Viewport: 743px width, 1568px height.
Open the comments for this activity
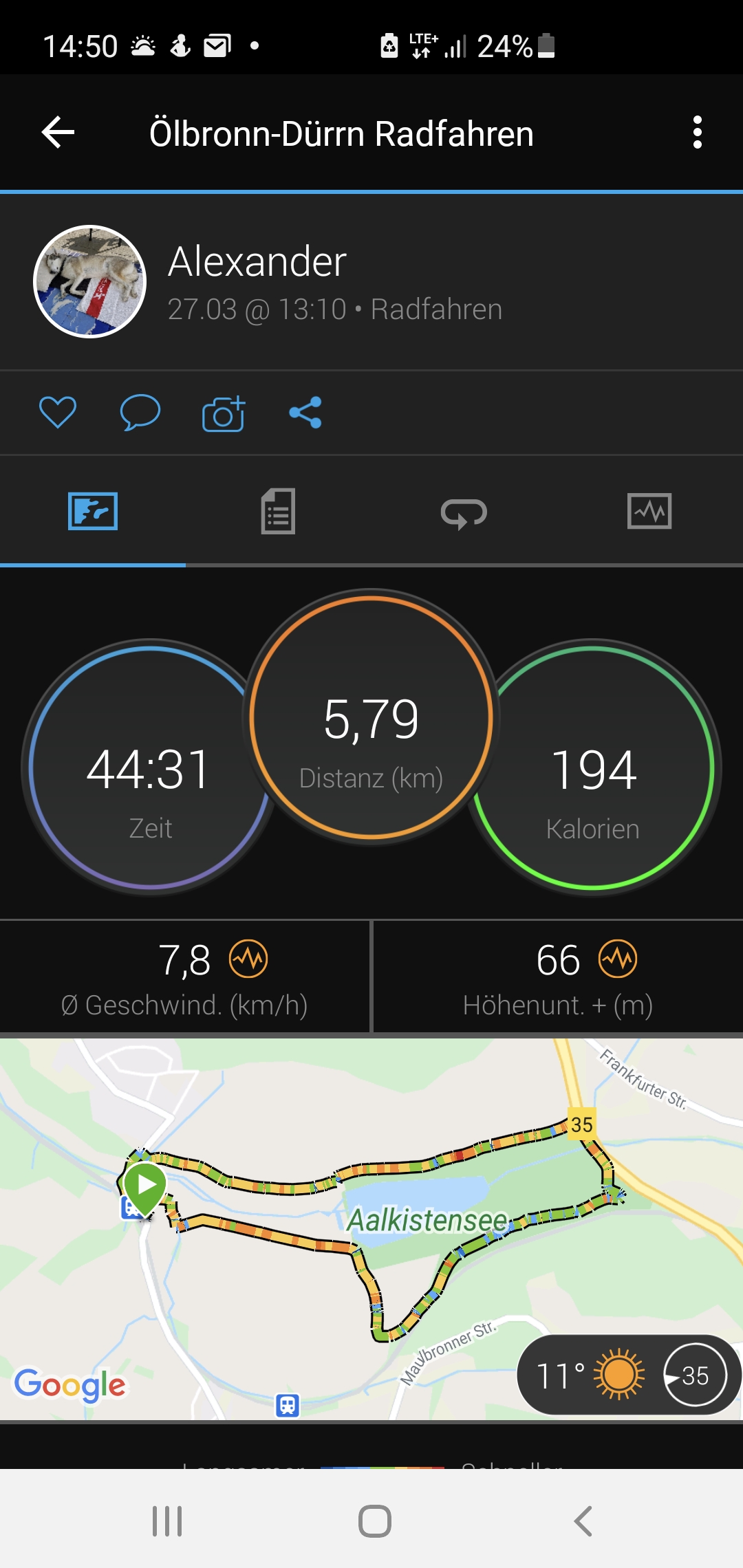pyautogui.click(x=140, y=413)
